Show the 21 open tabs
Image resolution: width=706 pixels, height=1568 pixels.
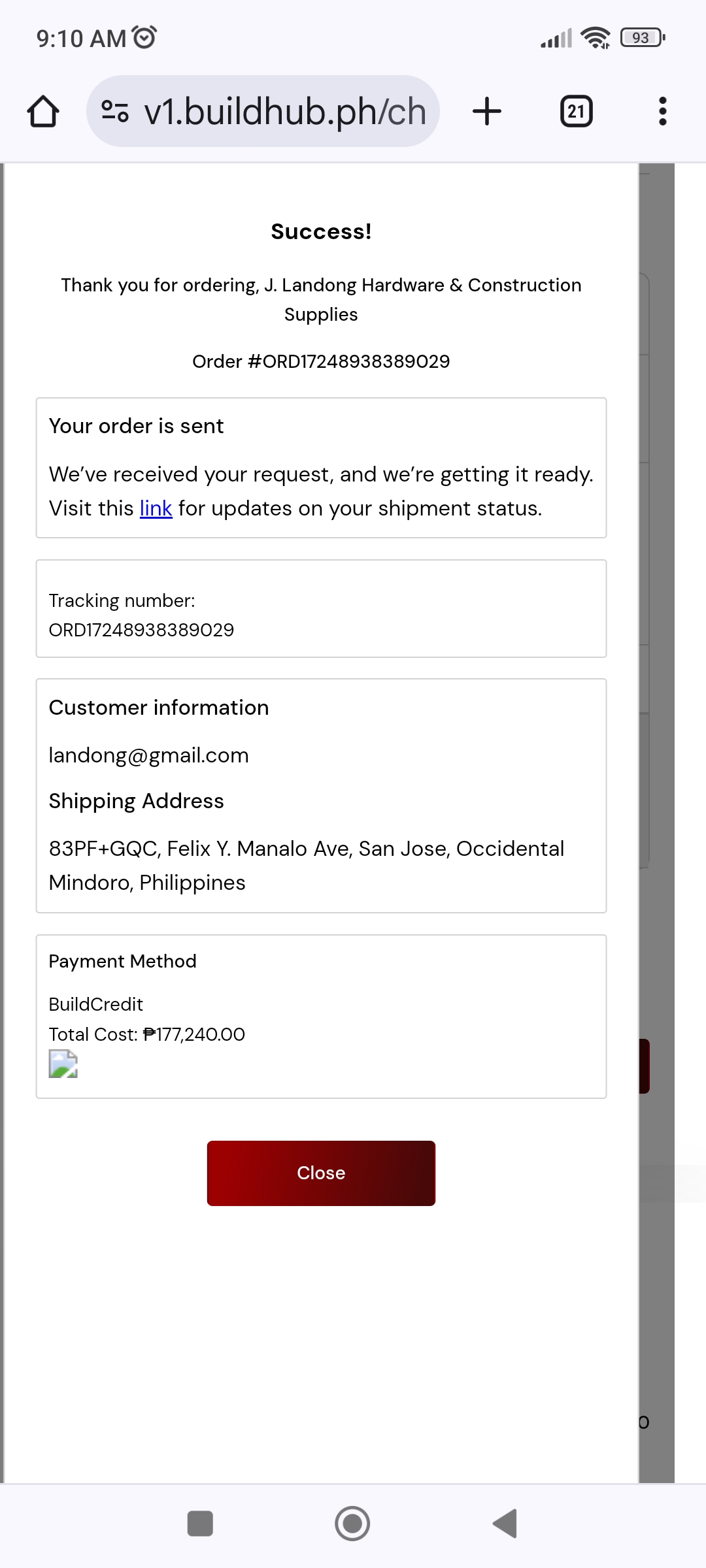(576, 111)
